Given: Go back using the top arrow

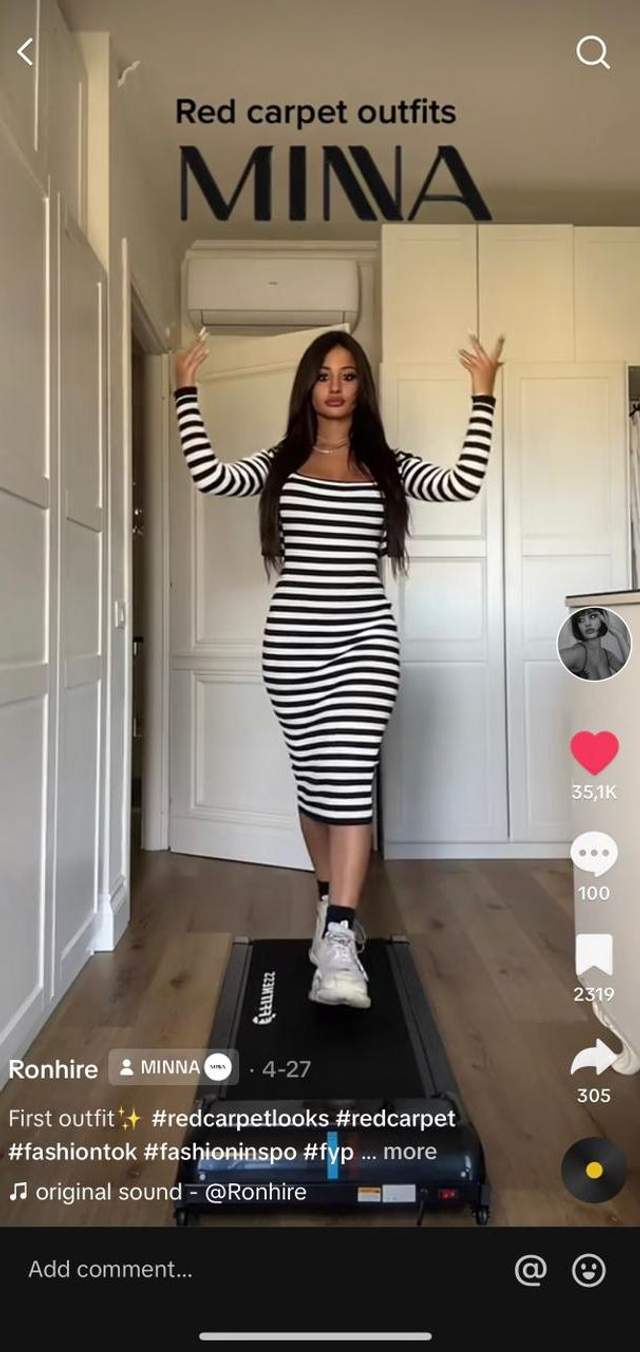Looking at the screenshot, I should (x=26, y=52).
